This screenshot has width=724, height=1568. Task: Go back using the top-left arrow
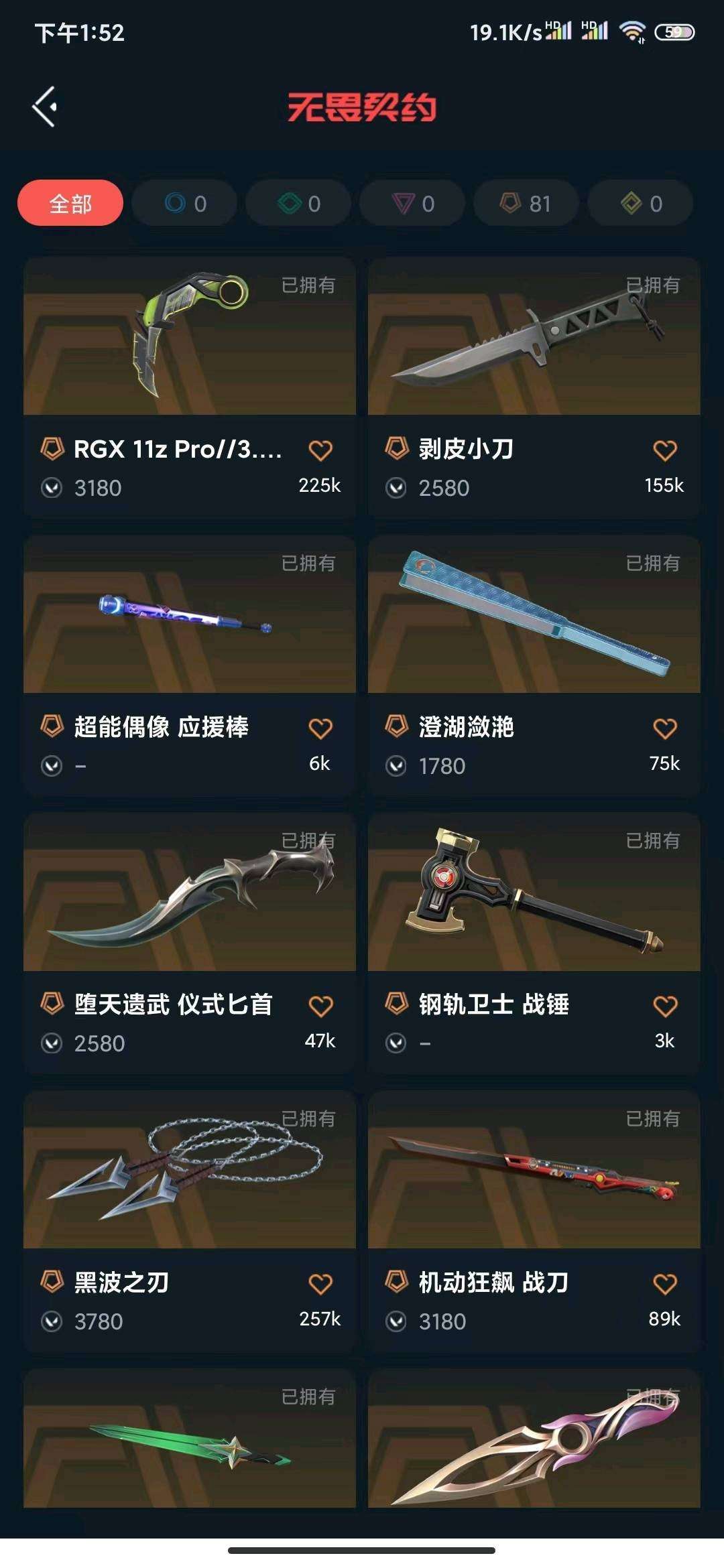pos(45,107)
